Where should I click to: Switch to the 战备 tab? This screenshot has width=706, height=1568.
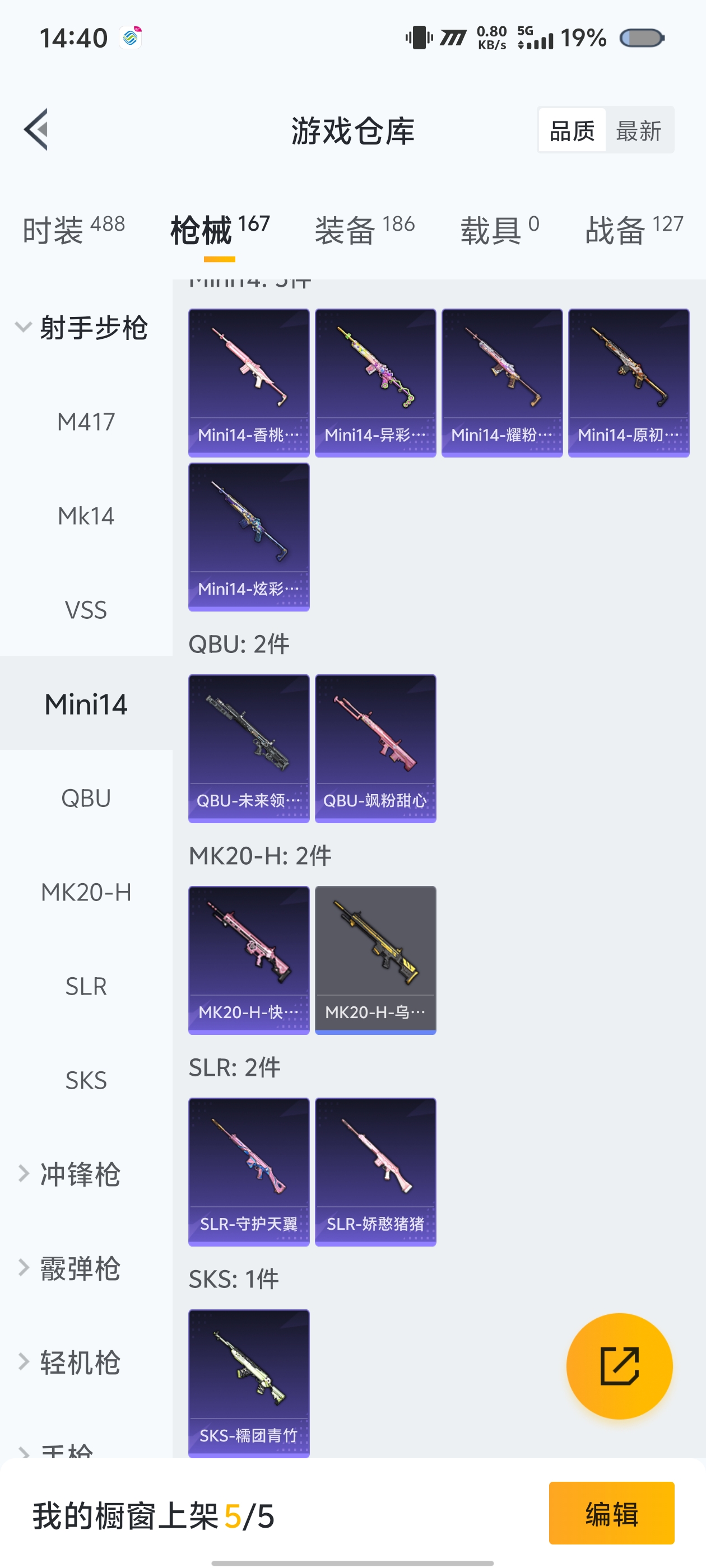point(634,230)
